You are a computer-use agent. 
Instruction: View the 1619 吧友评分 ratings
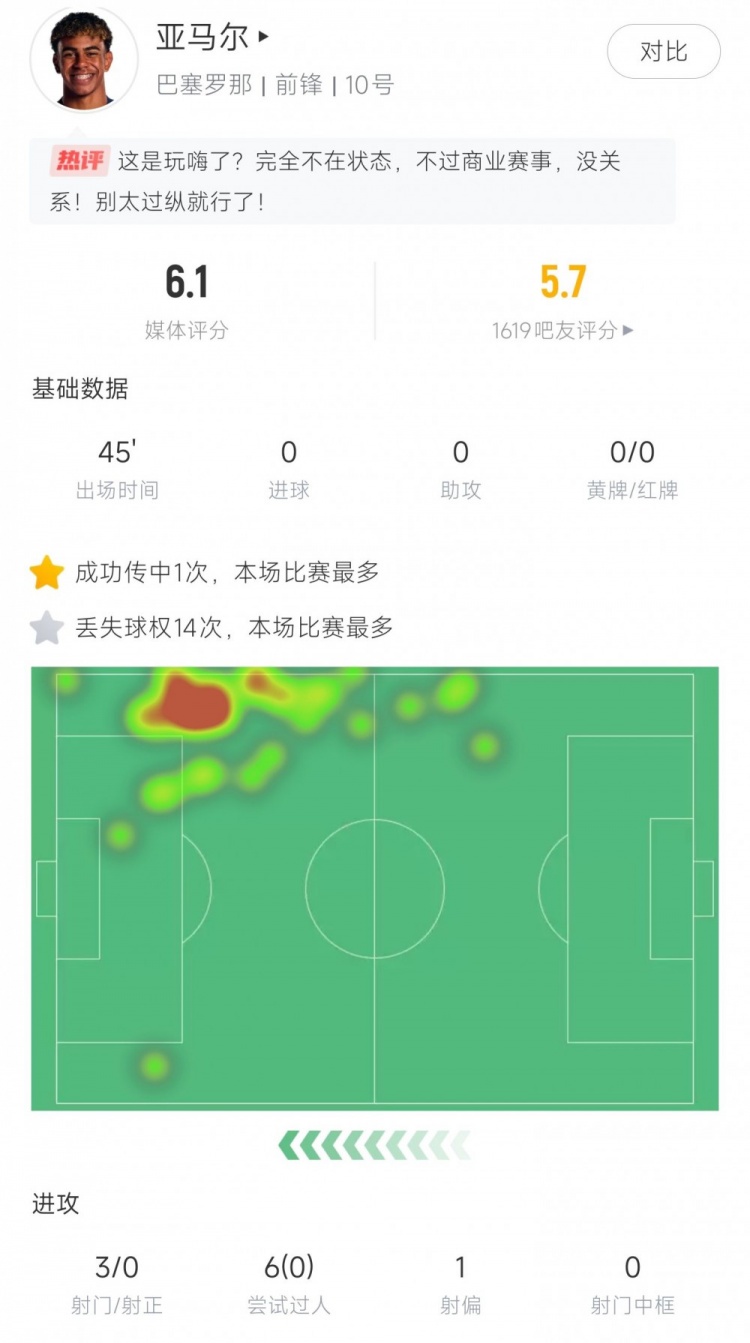click(x=562, y=330)
